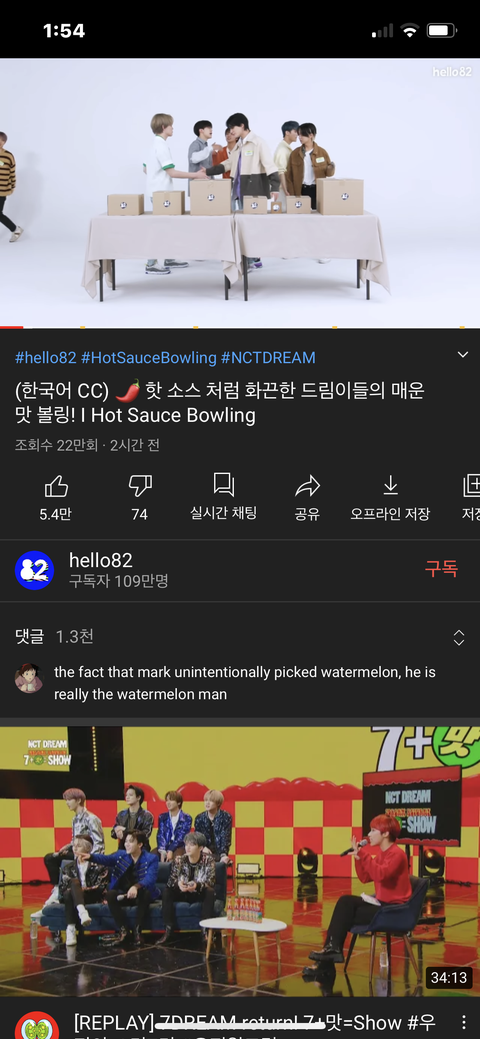The width and height of the screenshot is (480, 1039).
Task: Open the #NCTDREAM hashtag
Action: (268, 358)
